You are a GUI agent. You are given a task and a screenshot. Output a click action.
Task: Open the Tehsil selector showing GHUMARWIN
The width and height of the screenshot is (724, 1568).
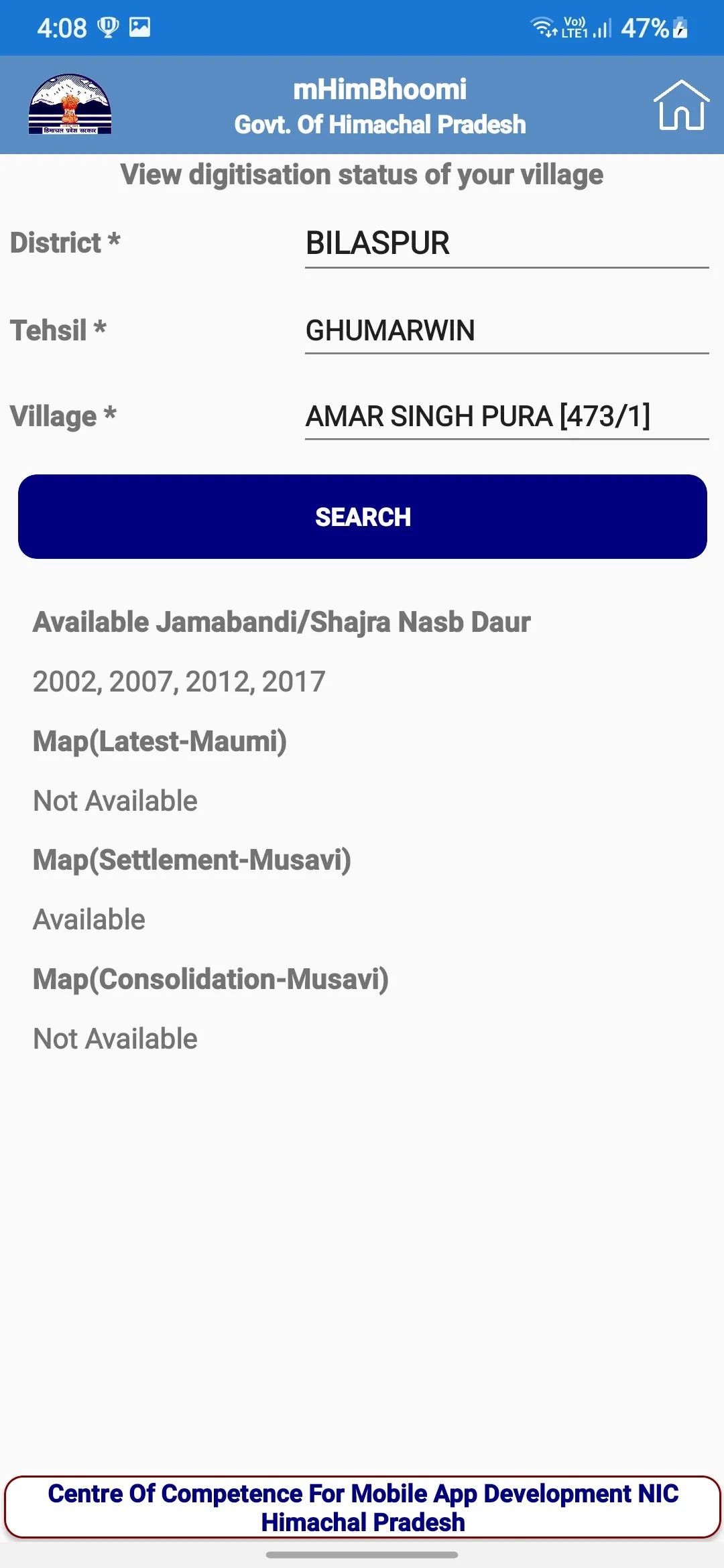[507, 331]
